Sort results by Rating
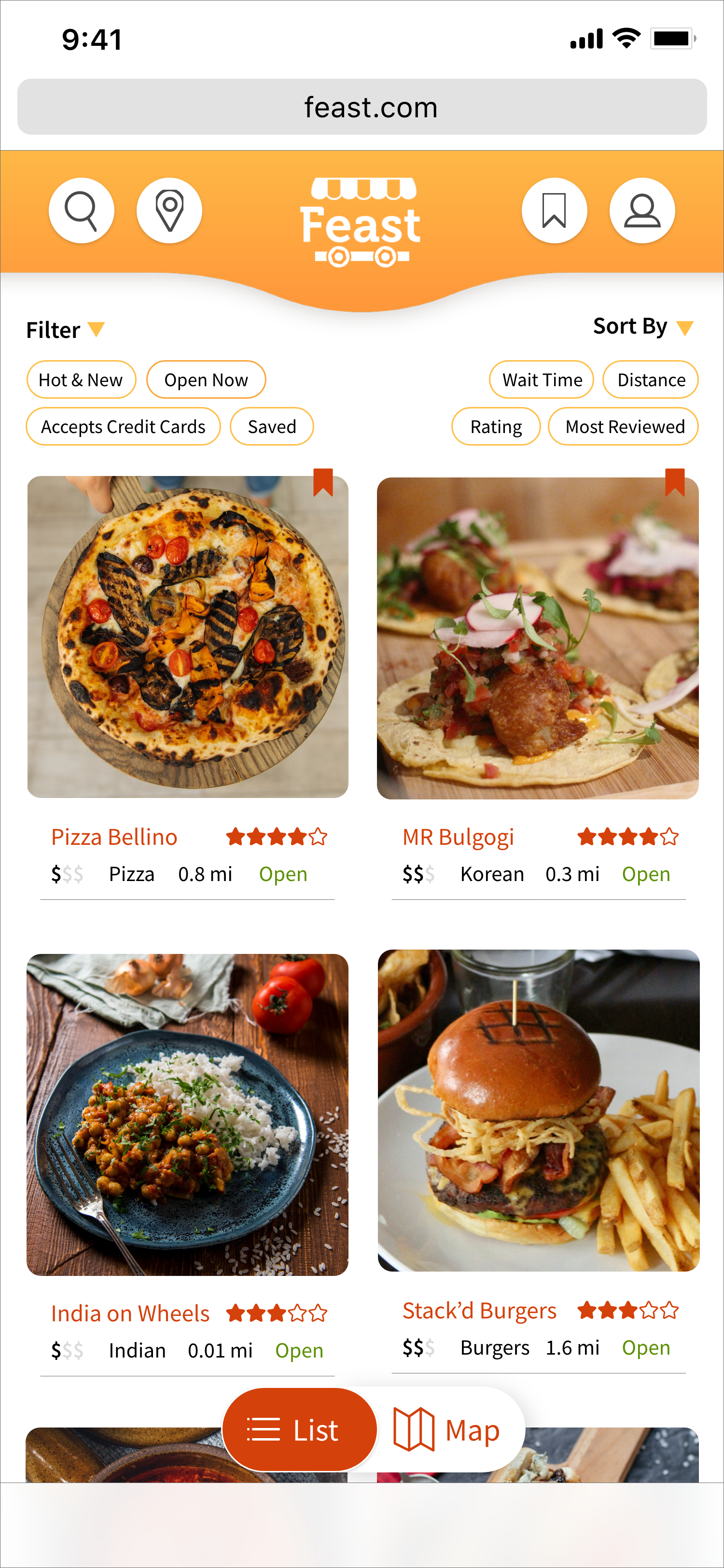Image resolution: width=724 pixels, height=1568 pixels. pos(495,427)
